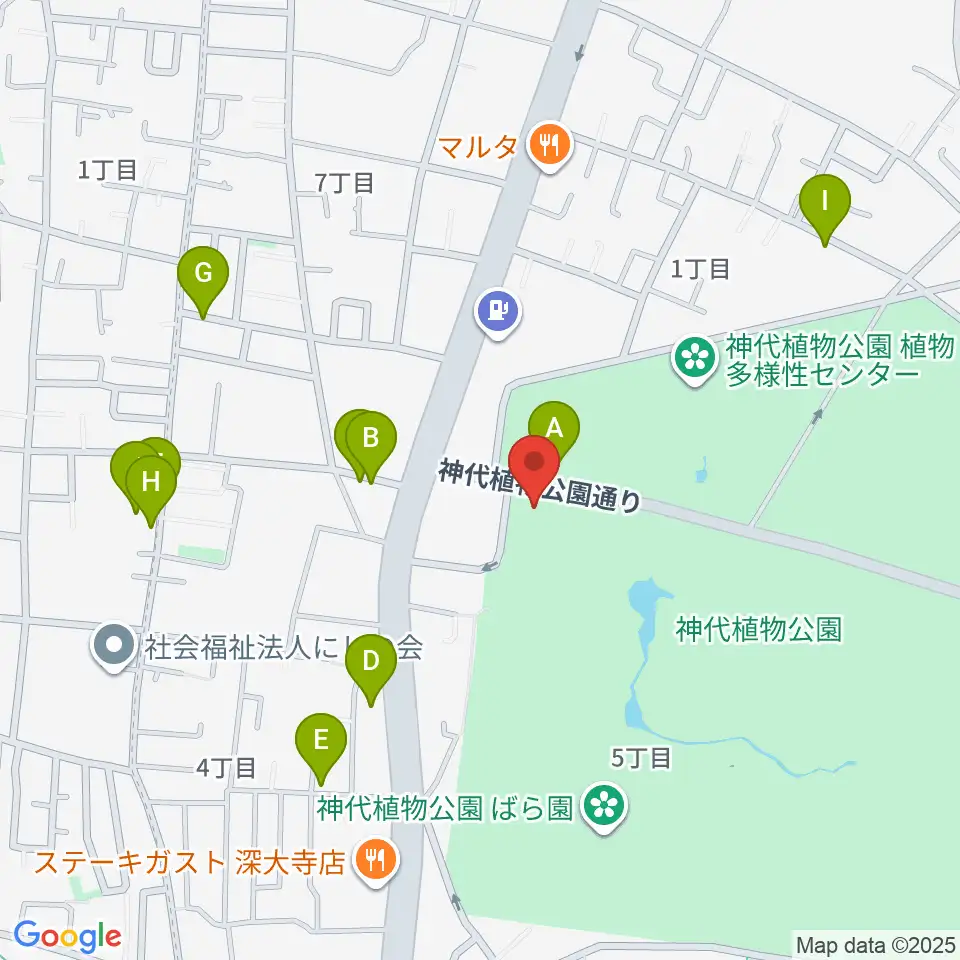
Task: Open 神代植物公園 植物多様性センター place pin
Action: [x=695, y=360]
